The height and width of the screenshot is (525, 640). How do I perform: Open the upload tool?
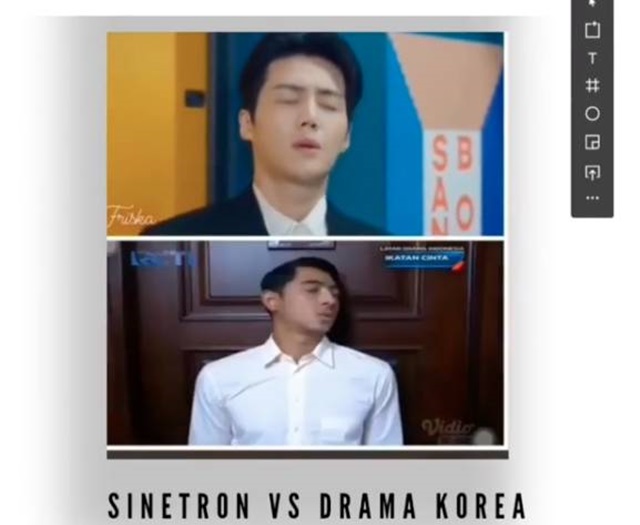[x=592, y=172]
